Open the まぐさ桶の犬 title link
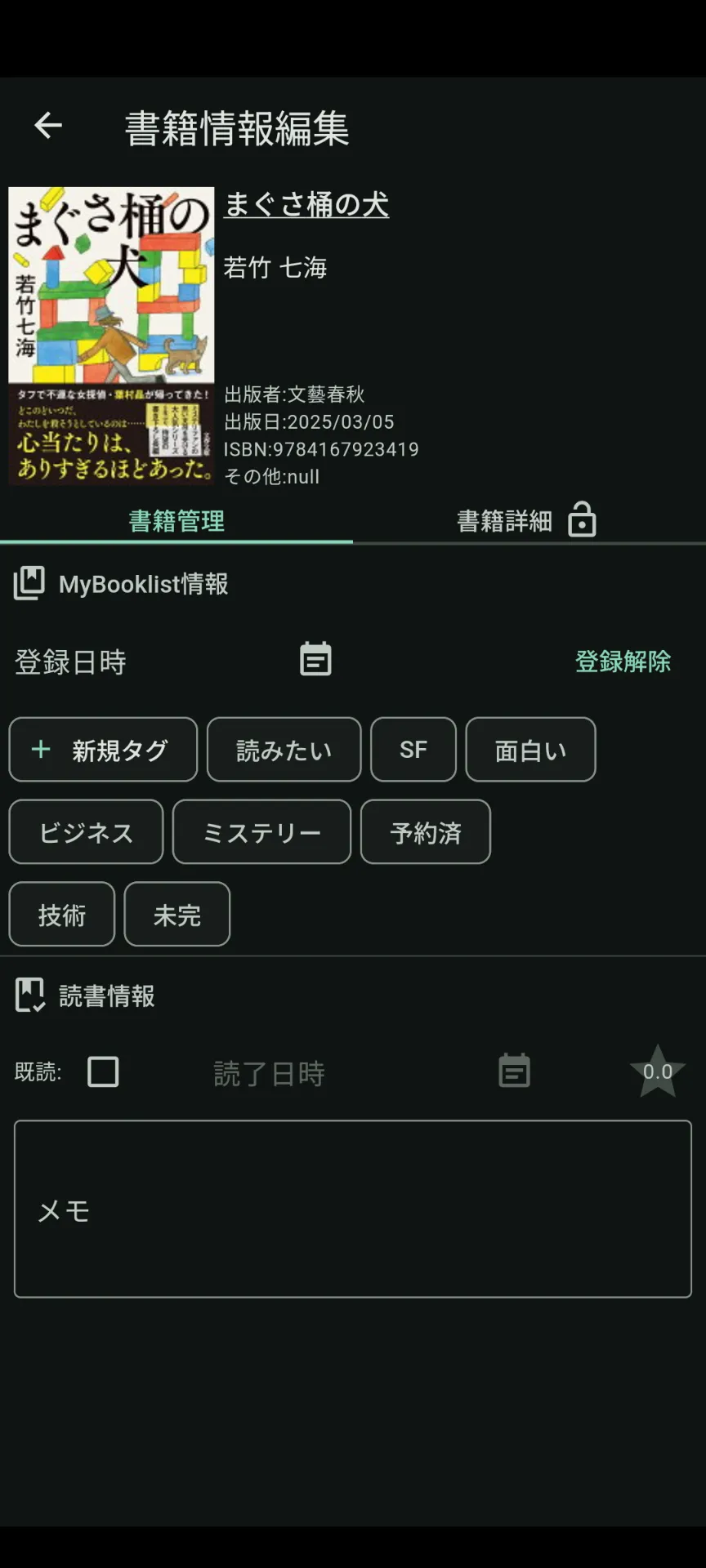The image size is (706, 1568). point(306,204)
